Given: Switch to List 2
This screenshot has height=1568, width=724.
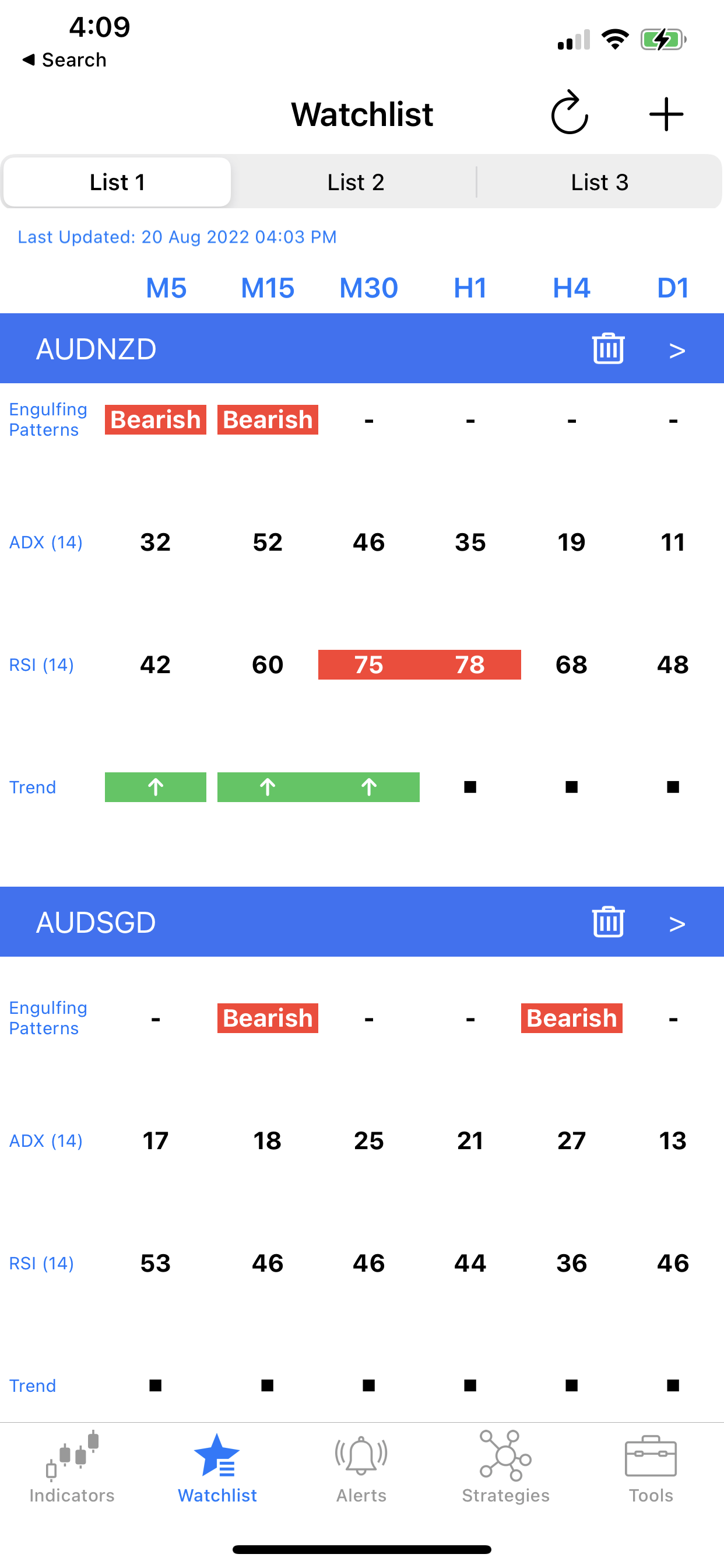Looking at the screenshot, I should 356,182.
